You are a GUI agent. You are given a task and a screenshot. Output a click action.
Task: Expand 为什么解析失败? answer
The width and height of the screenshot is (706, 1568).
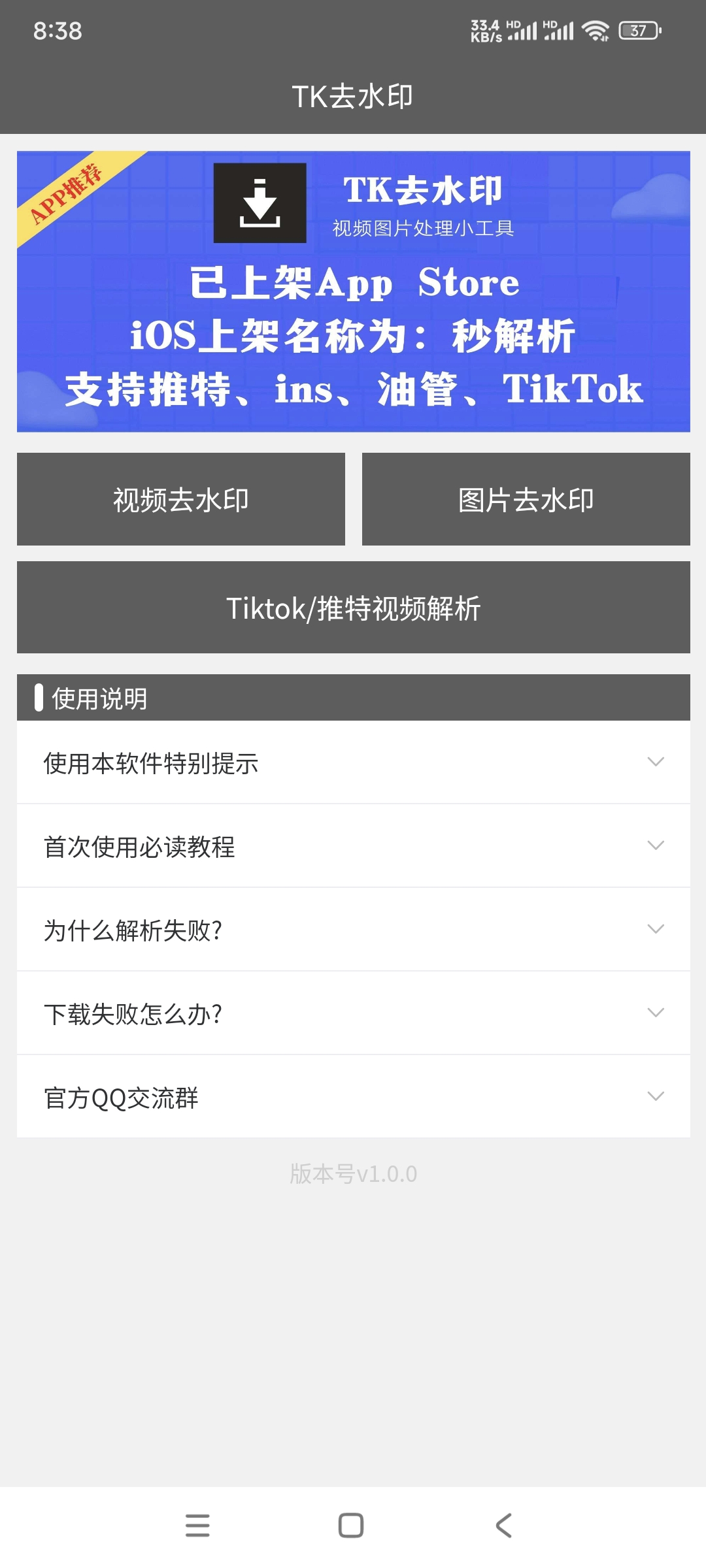(x=353, y=930)
